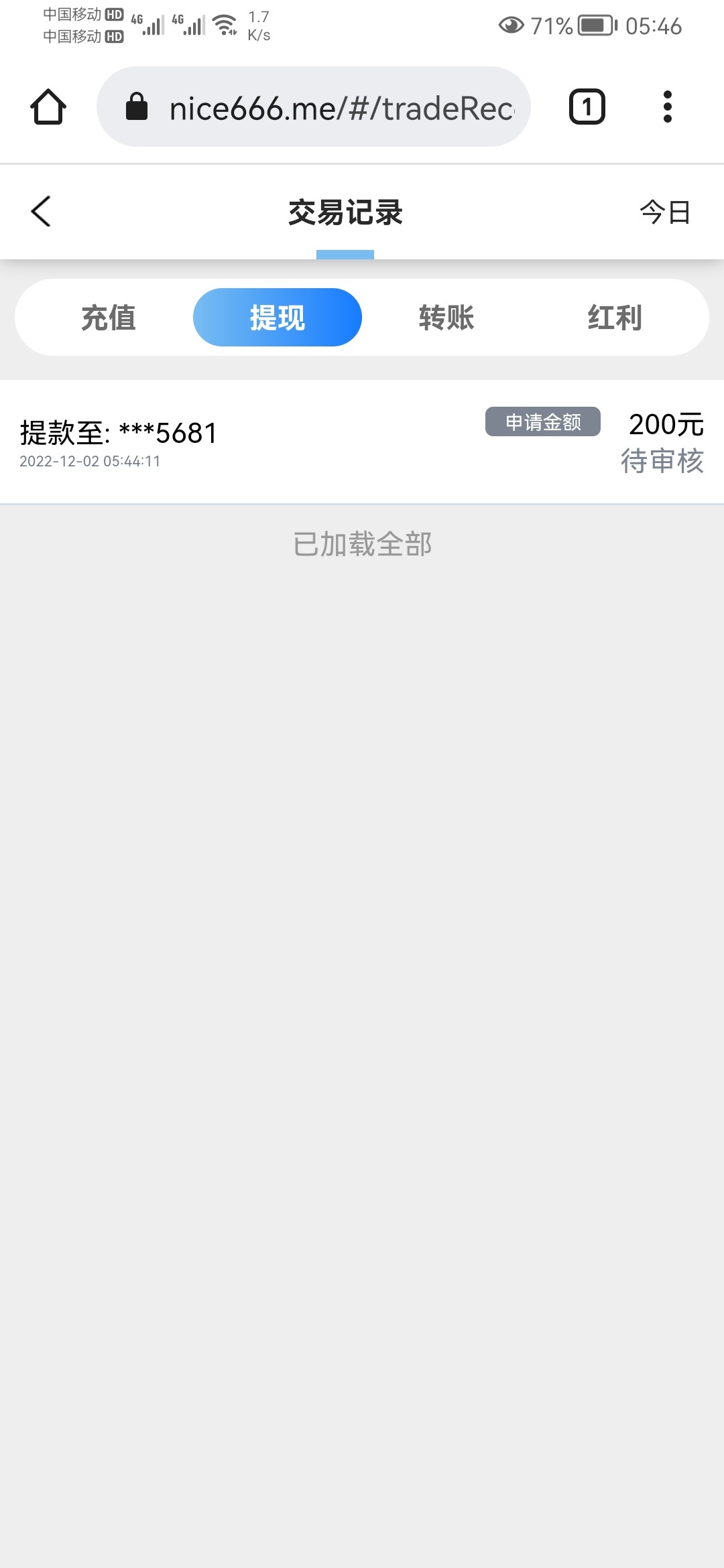Open the browser overflow menu
Screen dimensions: 724x1568
[667, 107]
